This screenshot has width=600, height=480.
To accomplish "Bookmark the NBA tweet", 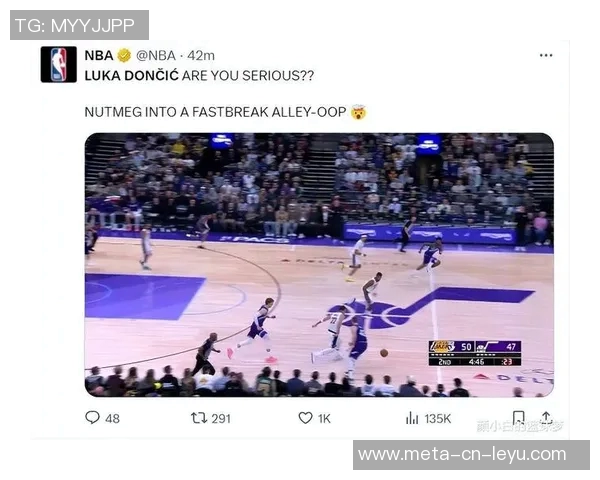I will (518, 417).
